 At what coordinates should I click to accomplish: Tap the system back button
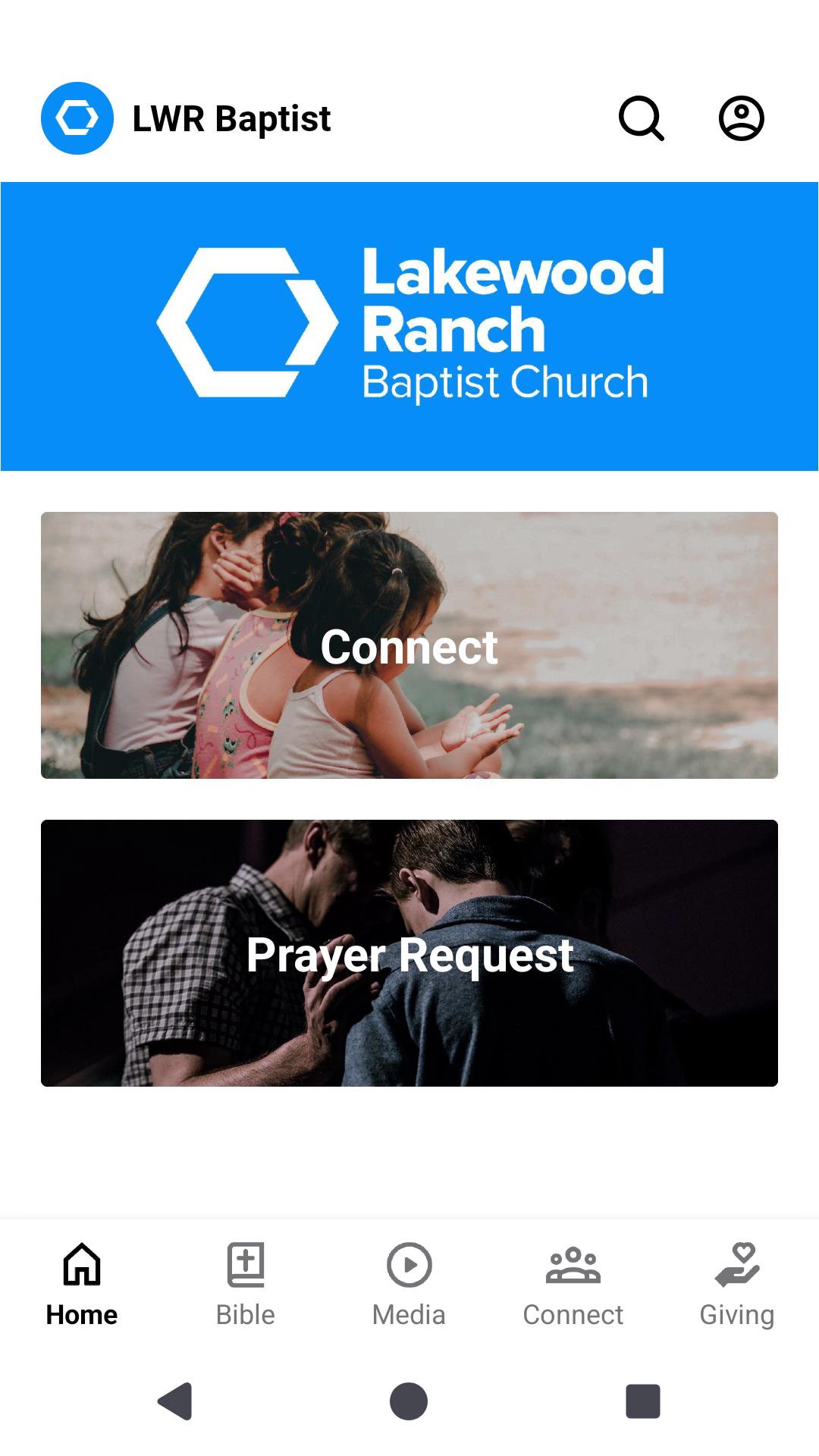(x=175, y=1401)
